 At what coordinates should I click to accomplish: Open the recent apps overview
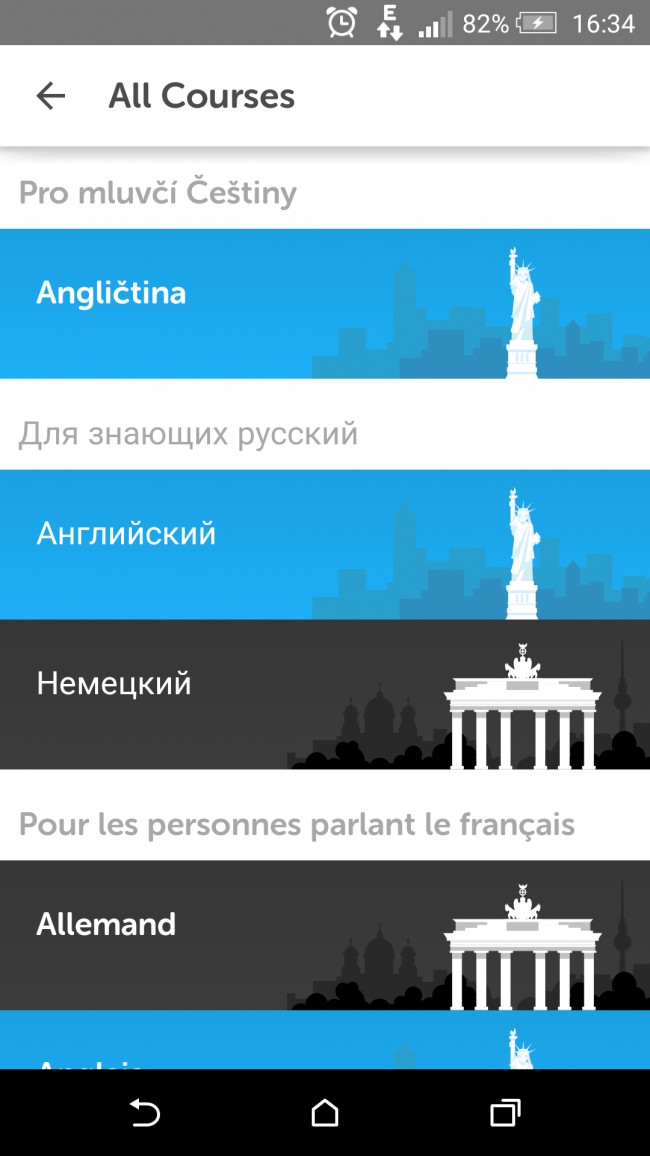(x=505, y=1112)
